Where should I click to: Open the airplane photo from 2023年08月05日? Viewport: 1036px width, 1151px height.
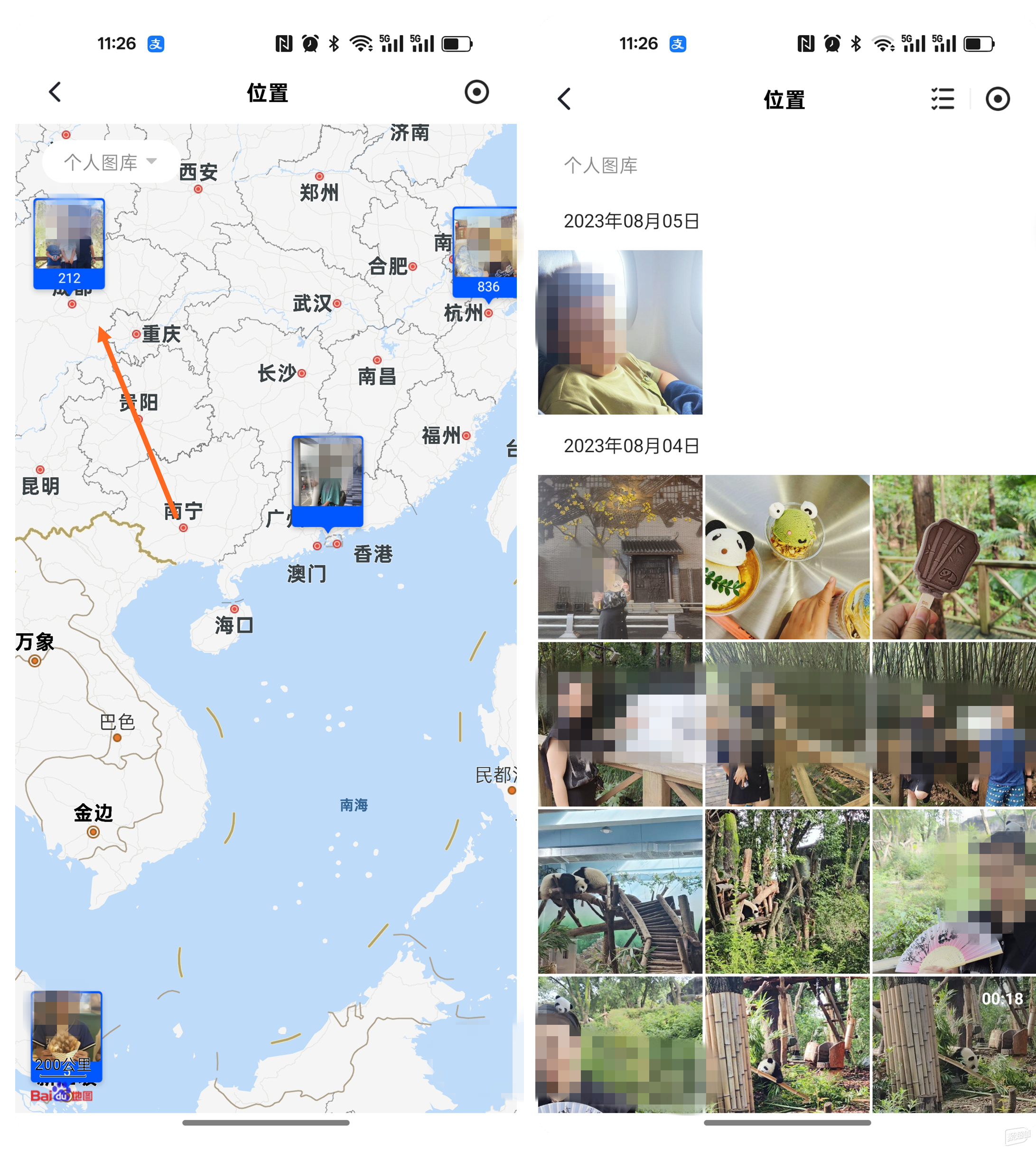point(620,332)
